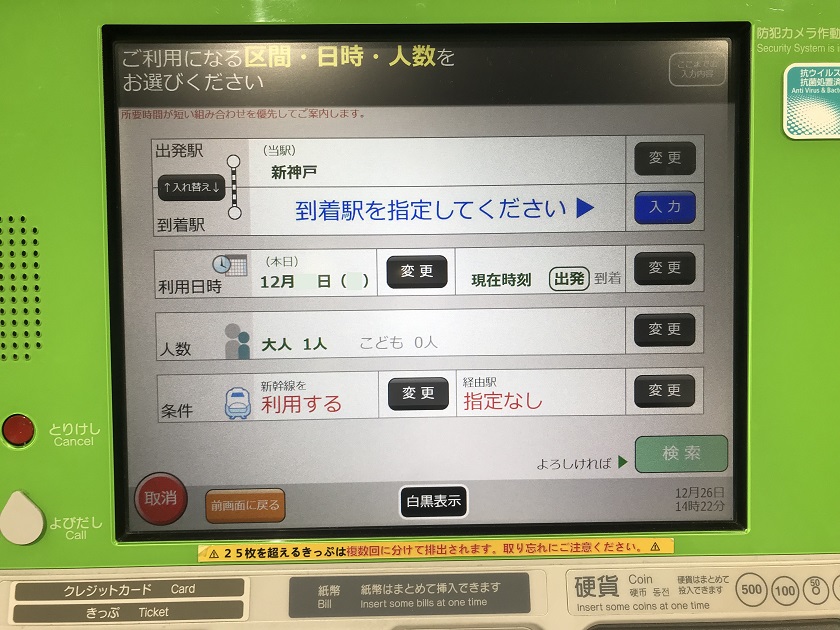Cancel with the red 取消 button

[161, 497]
